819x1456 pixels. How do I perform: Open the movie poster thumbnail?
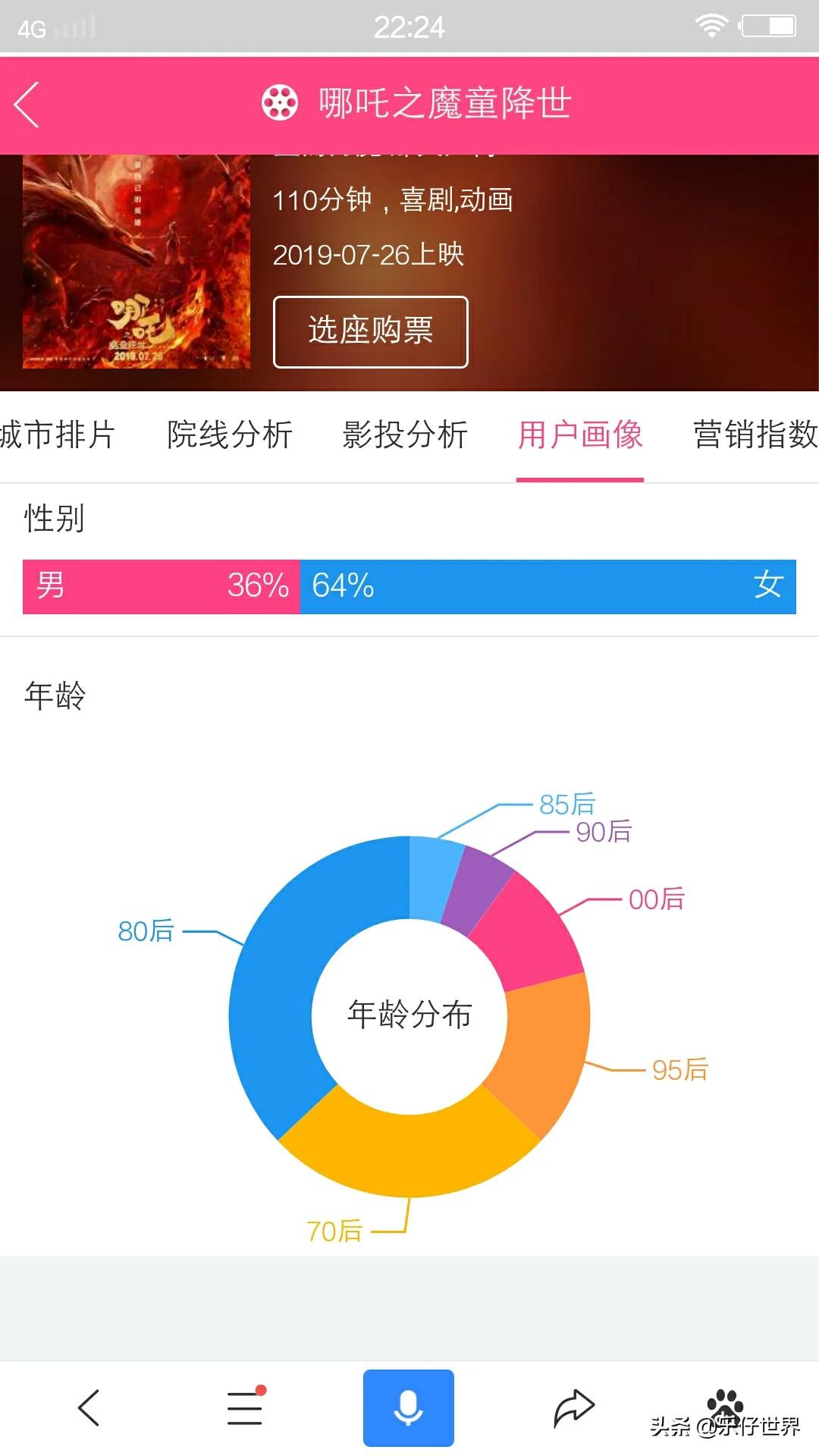(x=136, y=262)
